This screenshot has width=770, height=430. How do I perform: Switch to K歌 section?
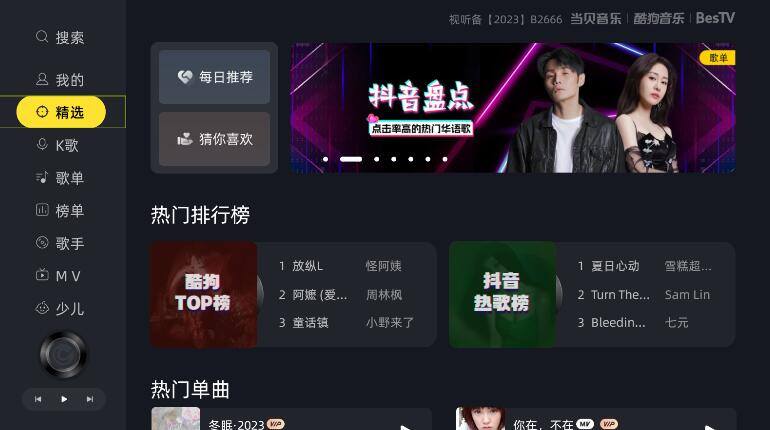point(60,145)
